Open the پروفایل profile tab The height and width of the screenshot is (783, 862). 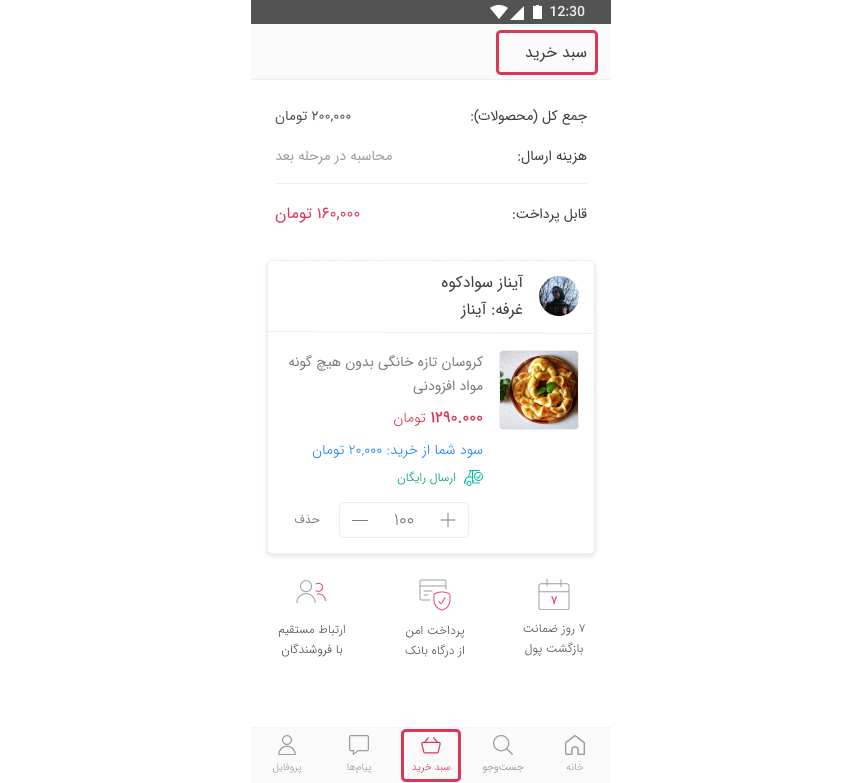(x=287, y=754)
